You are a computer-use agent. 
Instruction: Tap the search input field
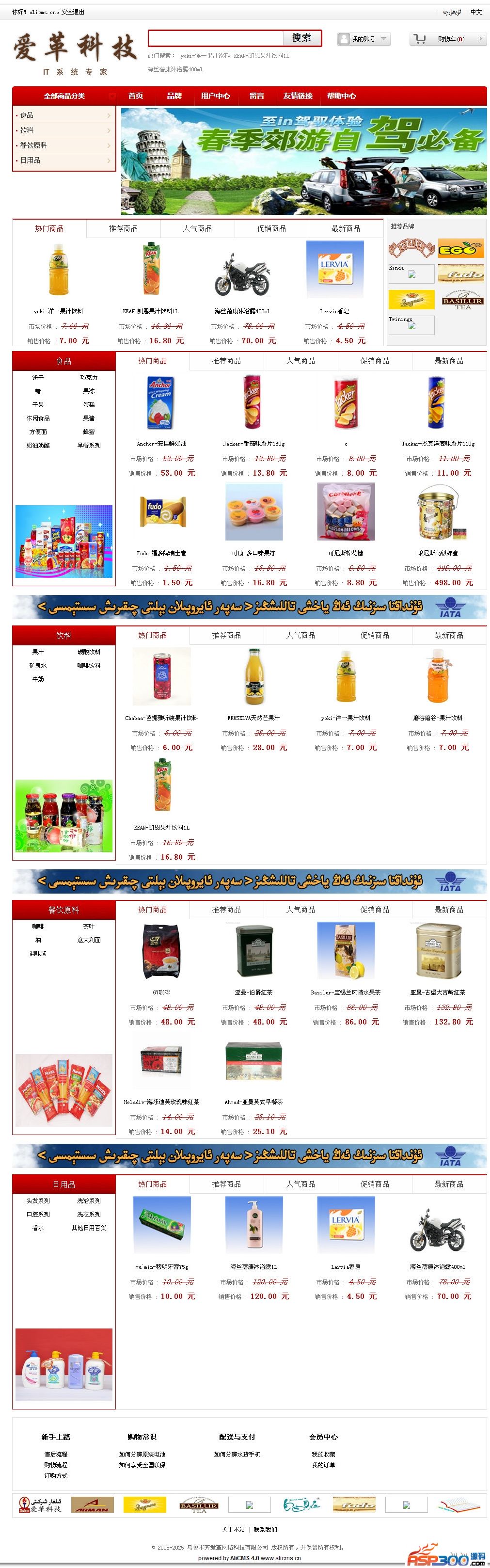[216, 38]
